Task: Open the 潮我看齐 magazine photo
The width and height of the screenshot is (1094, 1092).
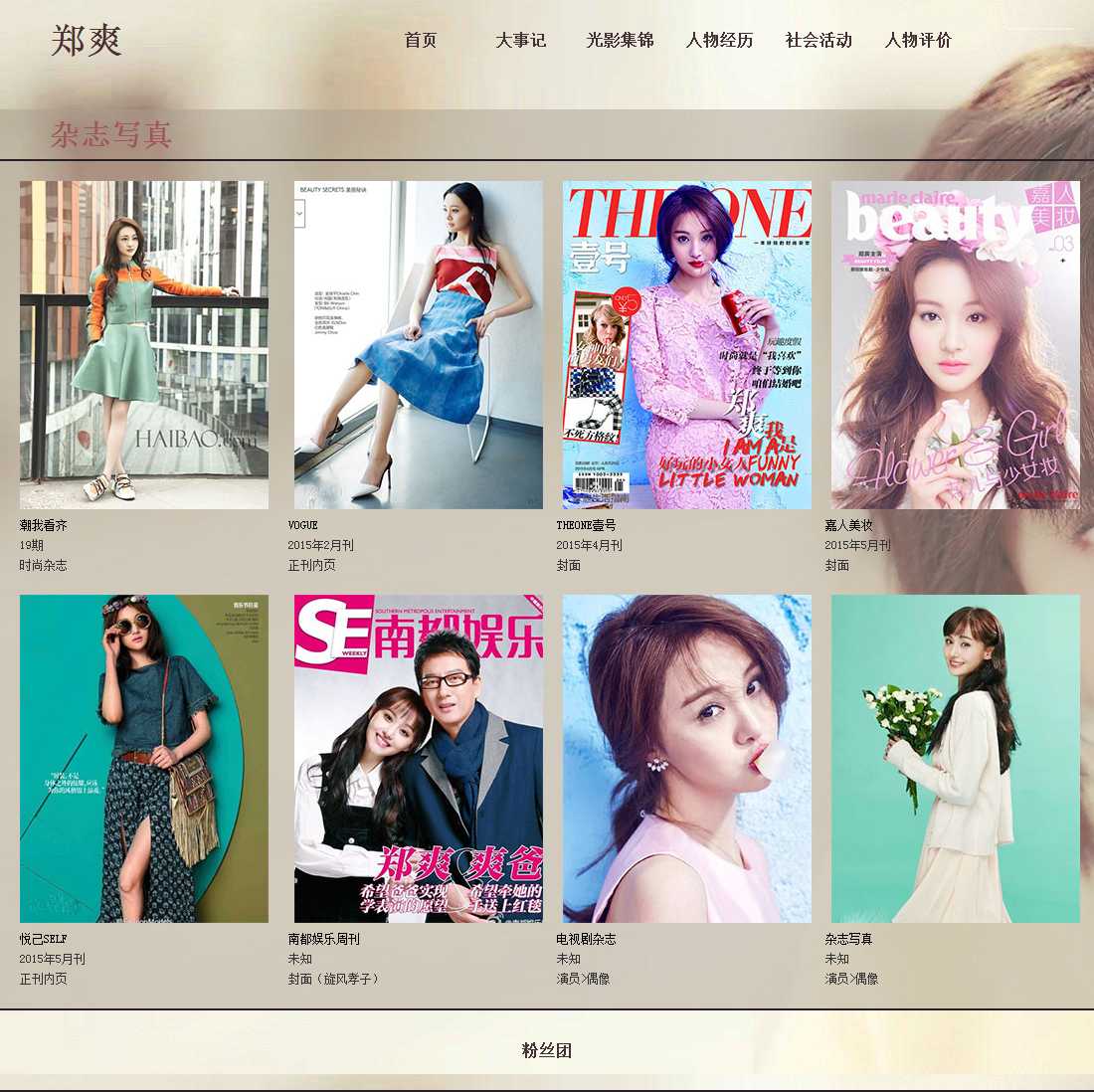Action: tap(144, 344)
